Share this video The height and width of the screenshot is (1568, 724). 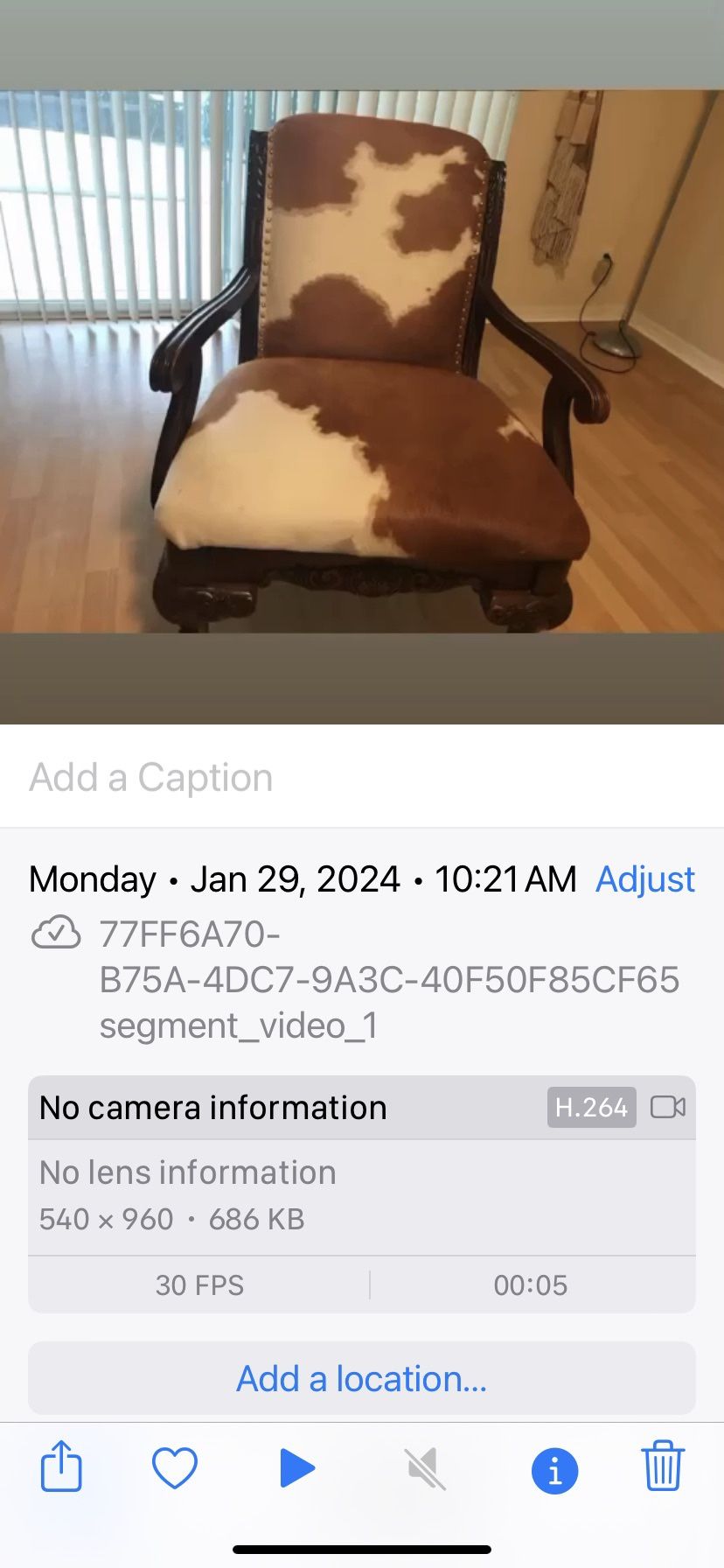(x=61, y=1467)
